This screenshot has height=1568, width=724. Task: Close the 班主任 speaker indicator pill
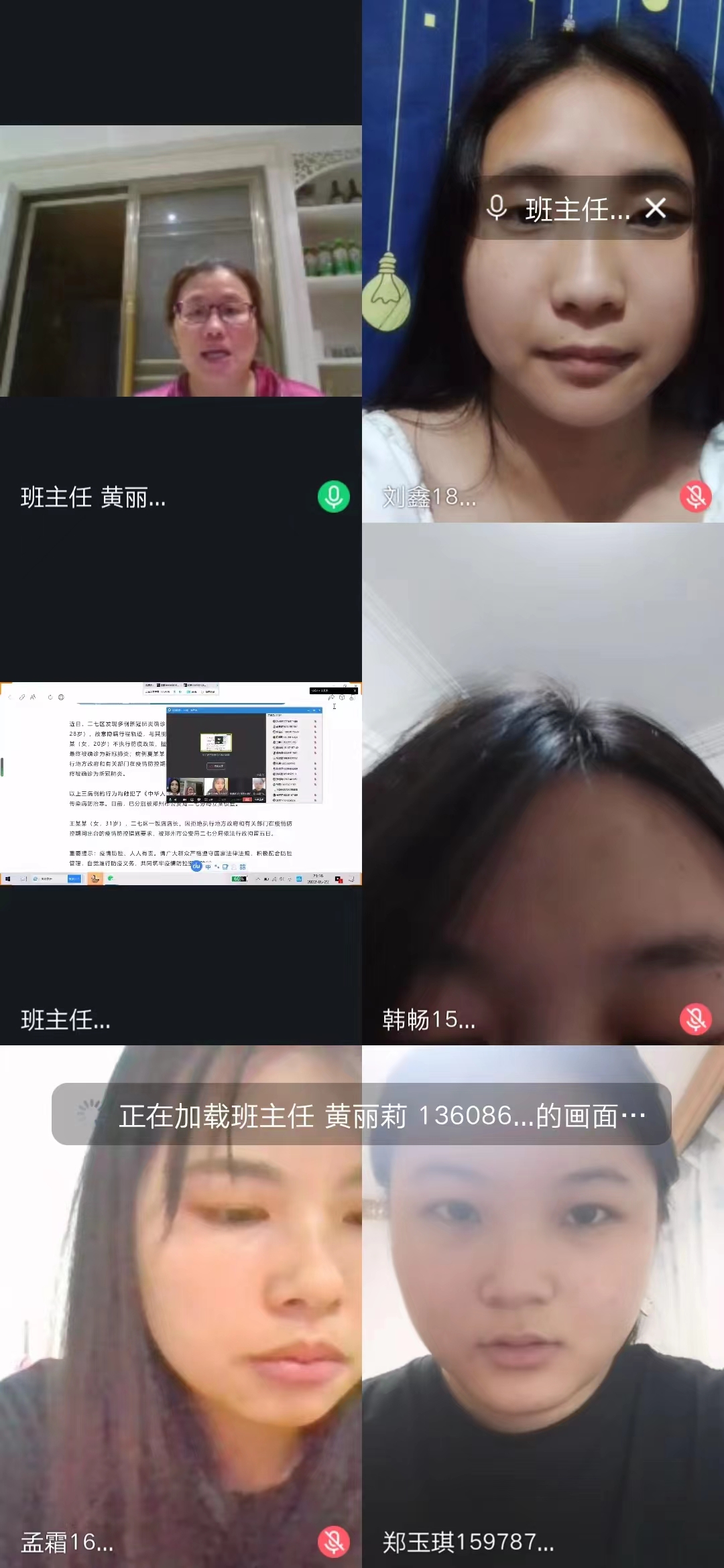tap(656, 208)
